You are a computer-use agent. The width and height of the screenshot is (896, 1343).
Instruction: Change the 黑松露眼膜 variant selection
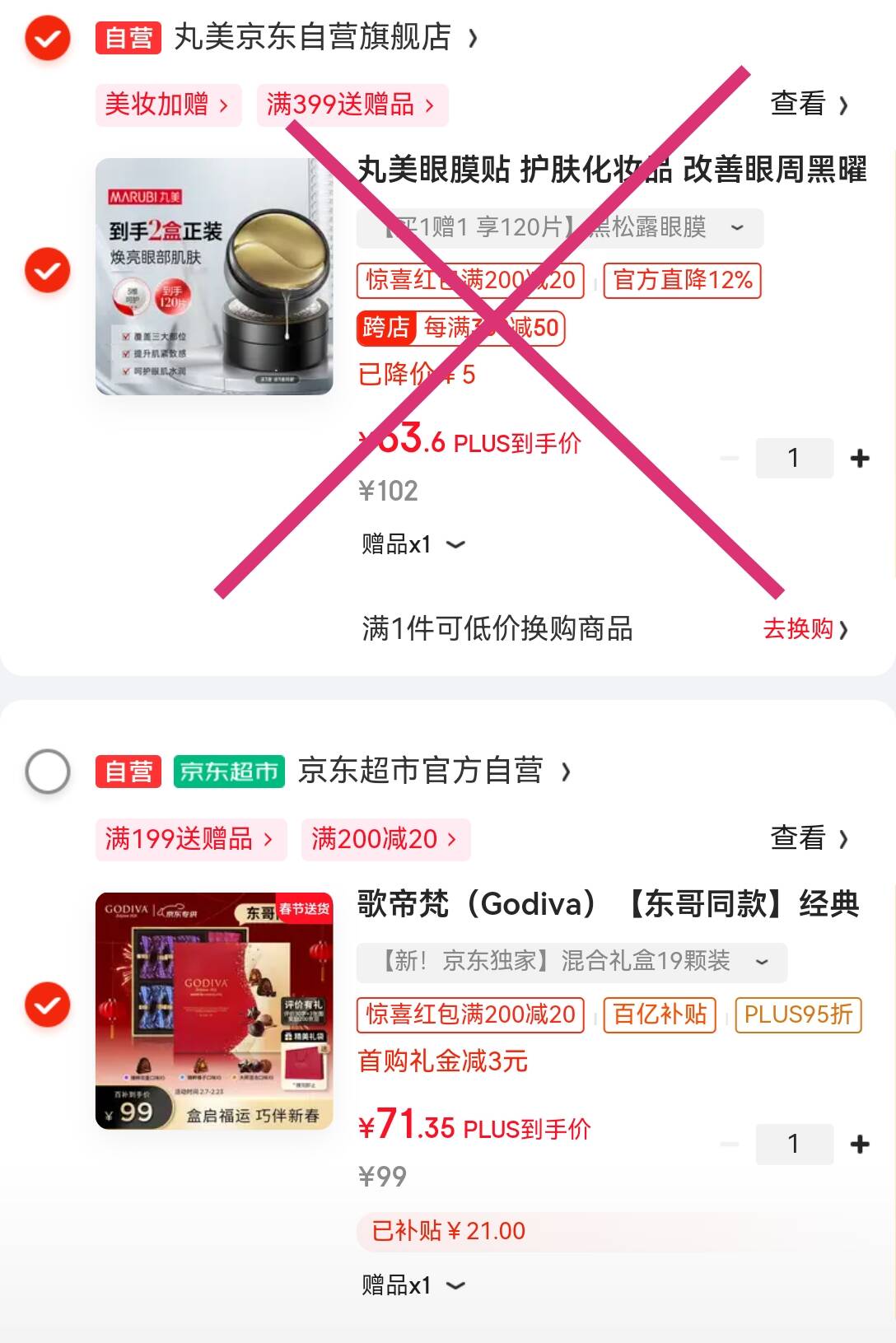click(560, 228)
